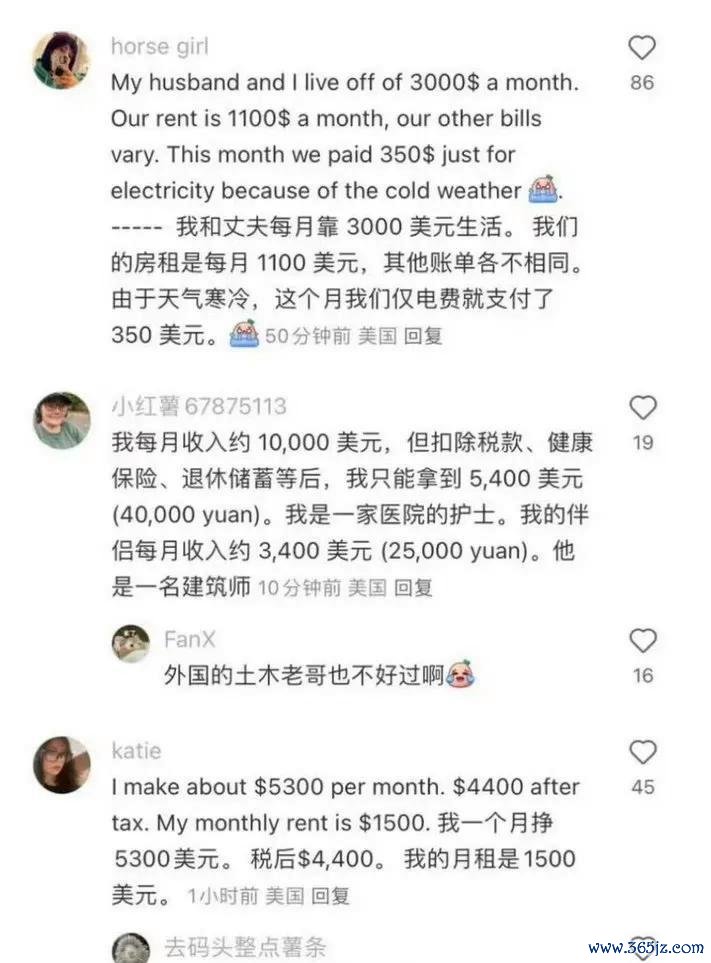The image size is (711, 963).
Task: Reply to 小红薯 67875113's comment
Action: (x=412, y=587)
